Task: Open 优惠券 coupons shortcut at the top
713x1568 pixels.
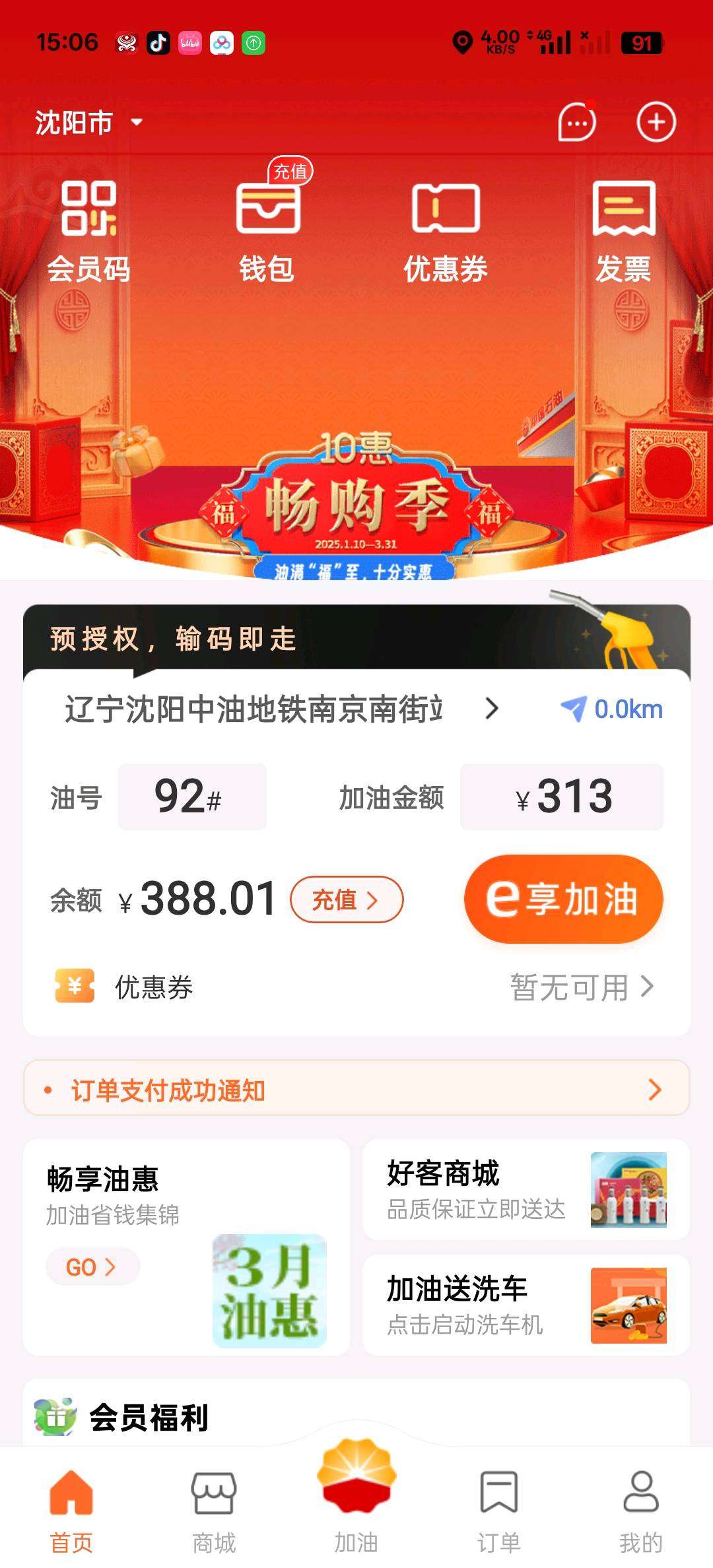Action: click(446, 231)
